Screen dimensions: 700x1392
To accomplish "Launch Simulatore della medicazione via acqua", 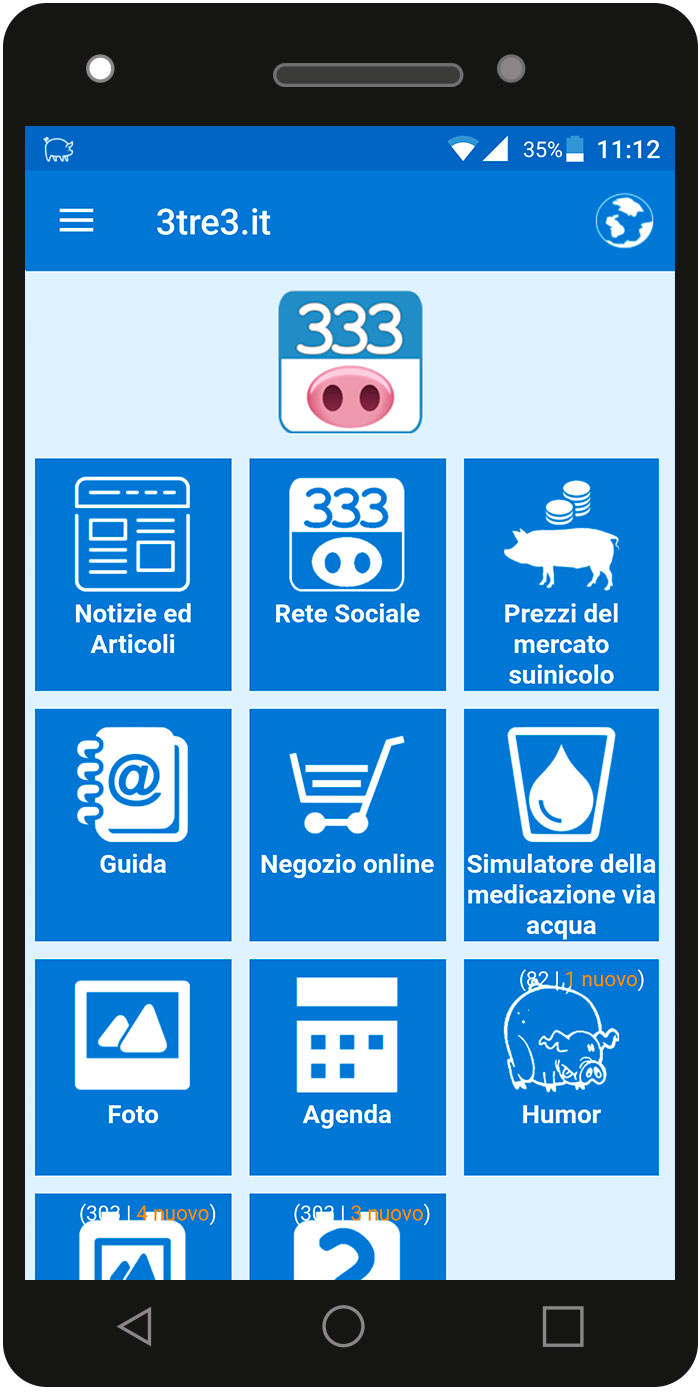I will tap(561, 824).
